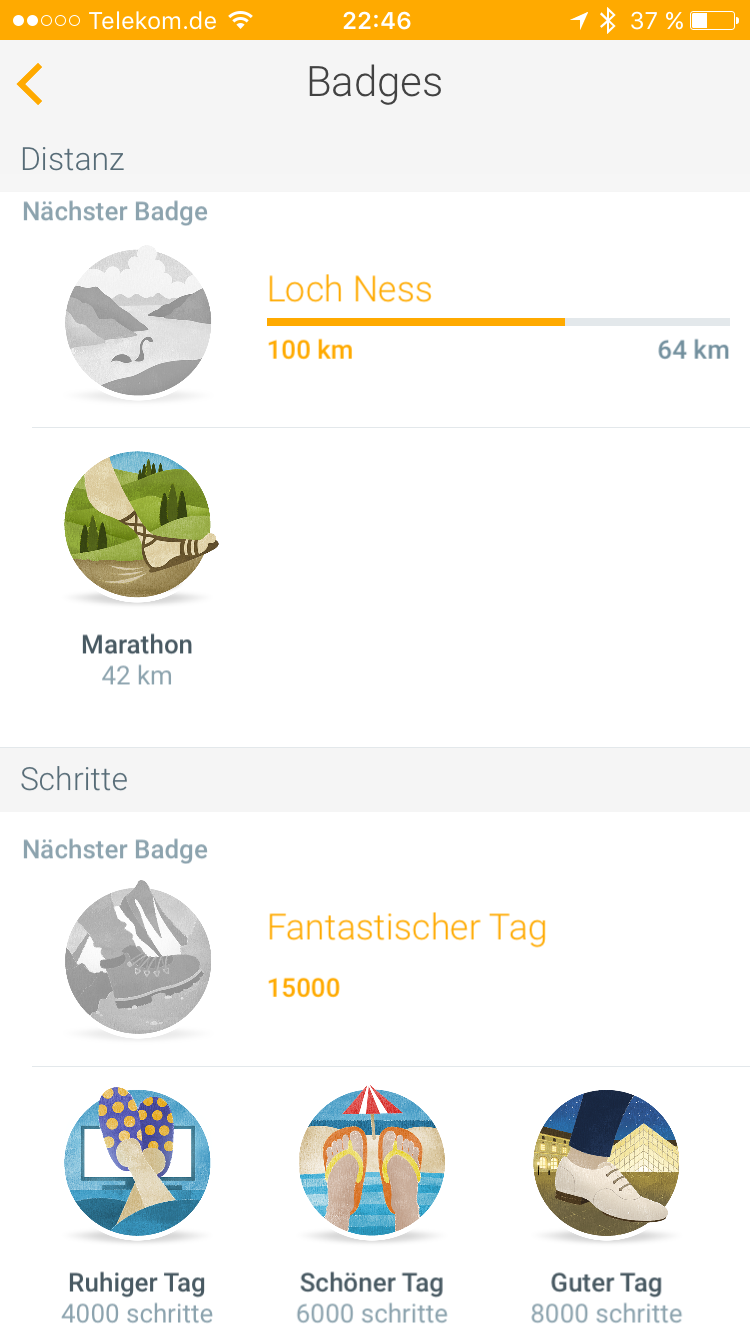
Task: Open the Loch Ness next badge
Action: (x=138, y=322)
